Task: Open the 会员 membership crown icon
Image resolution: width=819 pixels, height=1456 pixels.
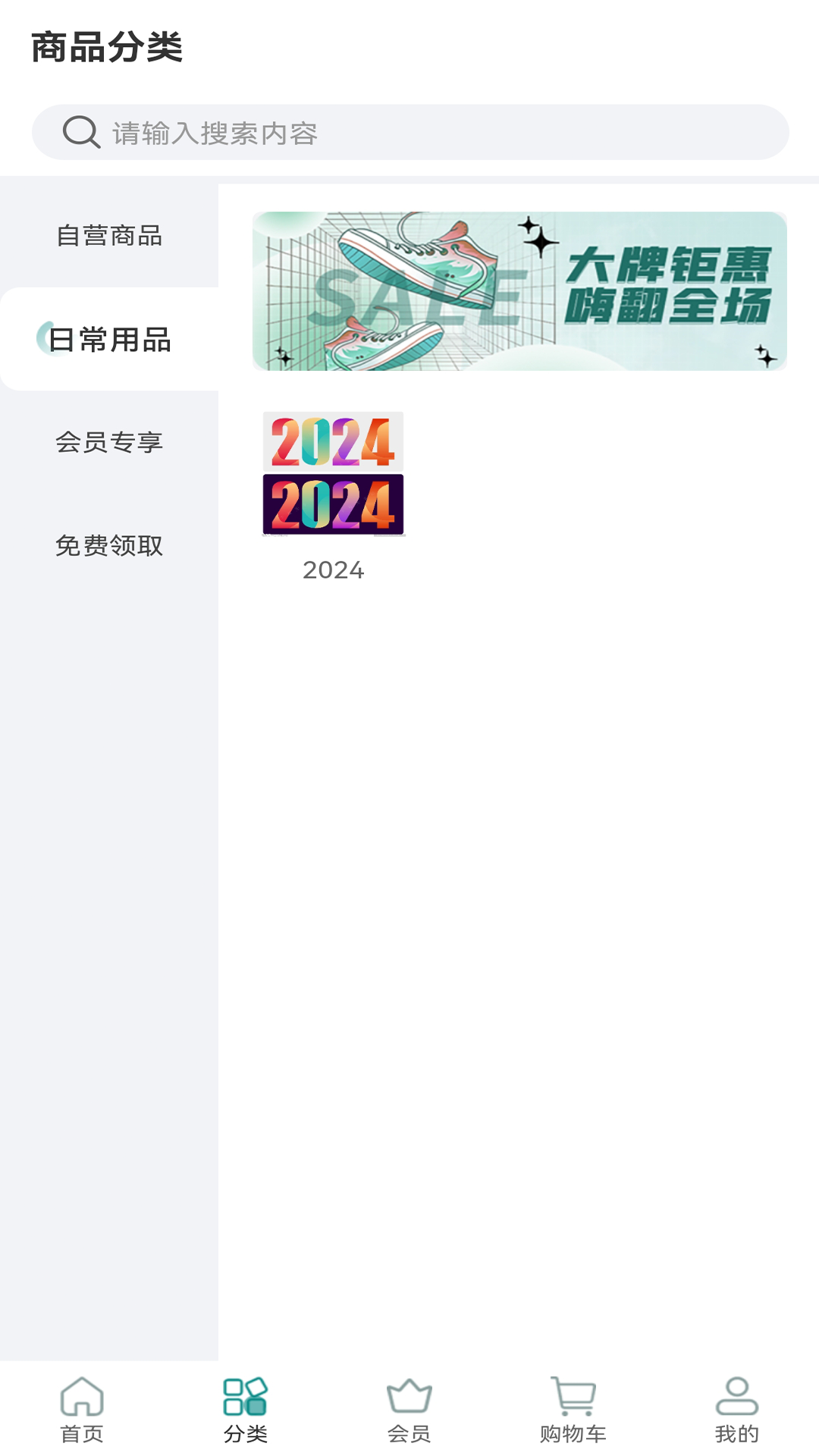Action: [x=409, y=1410]
